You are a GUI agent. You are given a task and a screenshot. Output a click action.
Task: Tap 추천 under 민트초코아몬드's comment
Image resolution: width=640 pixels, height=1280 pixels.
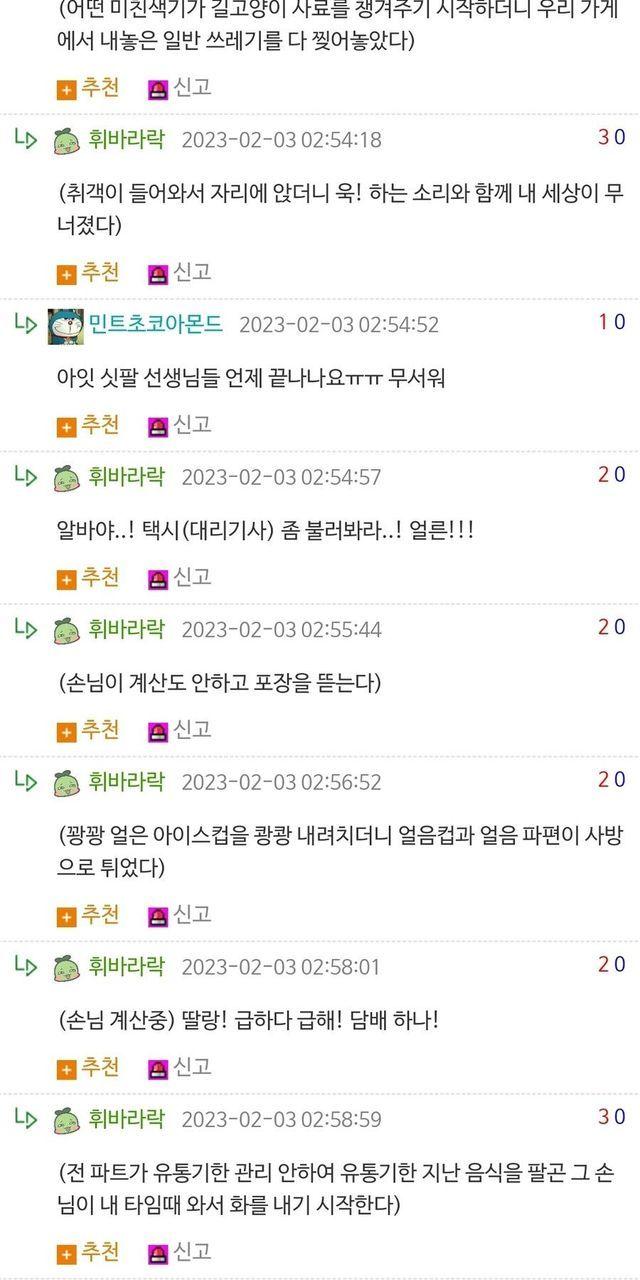[89, 425]
